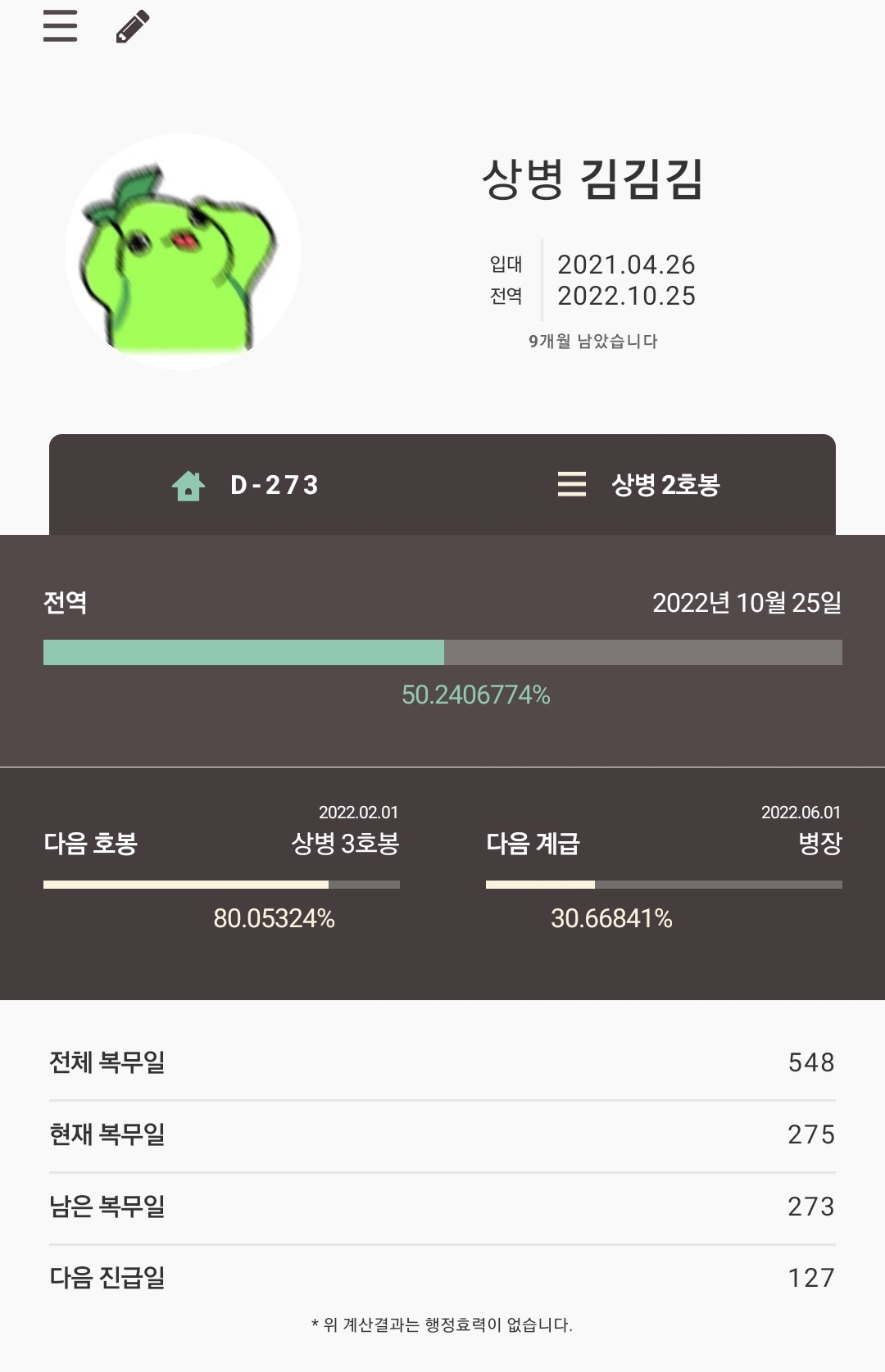Open the green character profile picture
The width and height of the screenshot is (885, 1372).
[x=183, y=252]
